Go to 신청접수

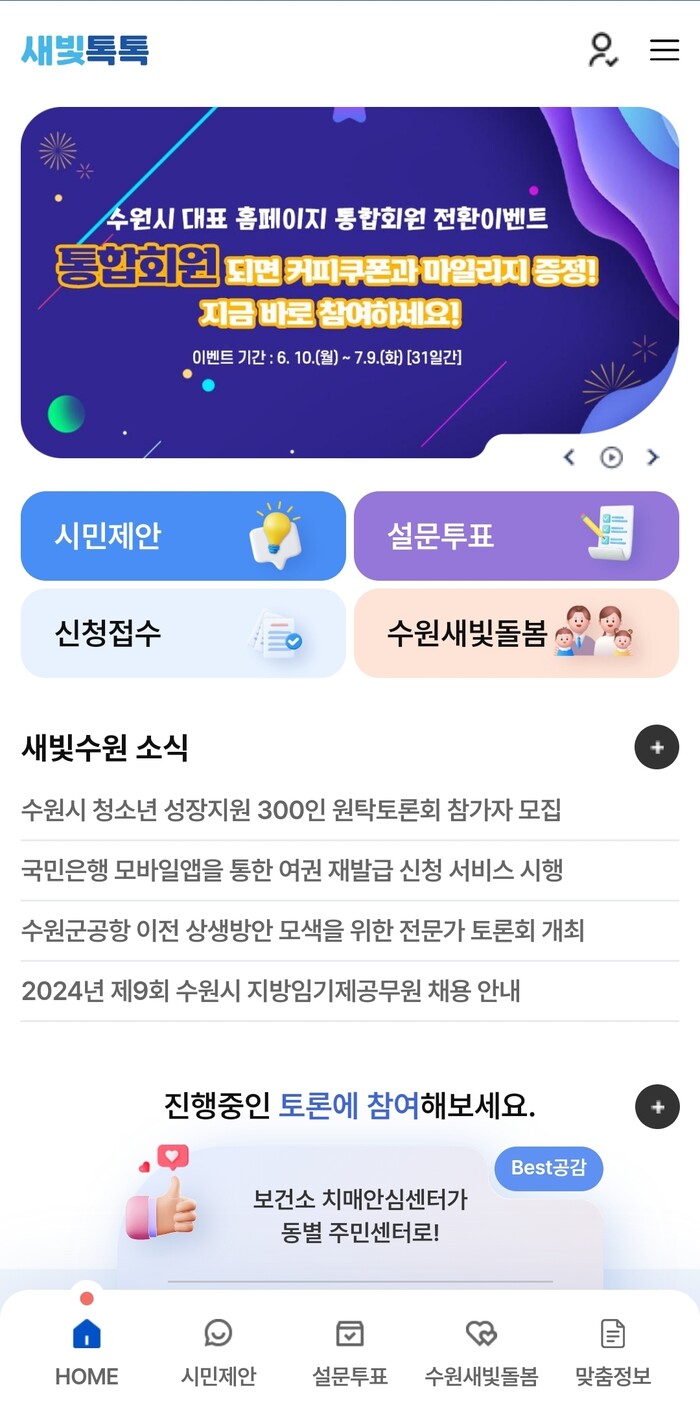[183, 633]
